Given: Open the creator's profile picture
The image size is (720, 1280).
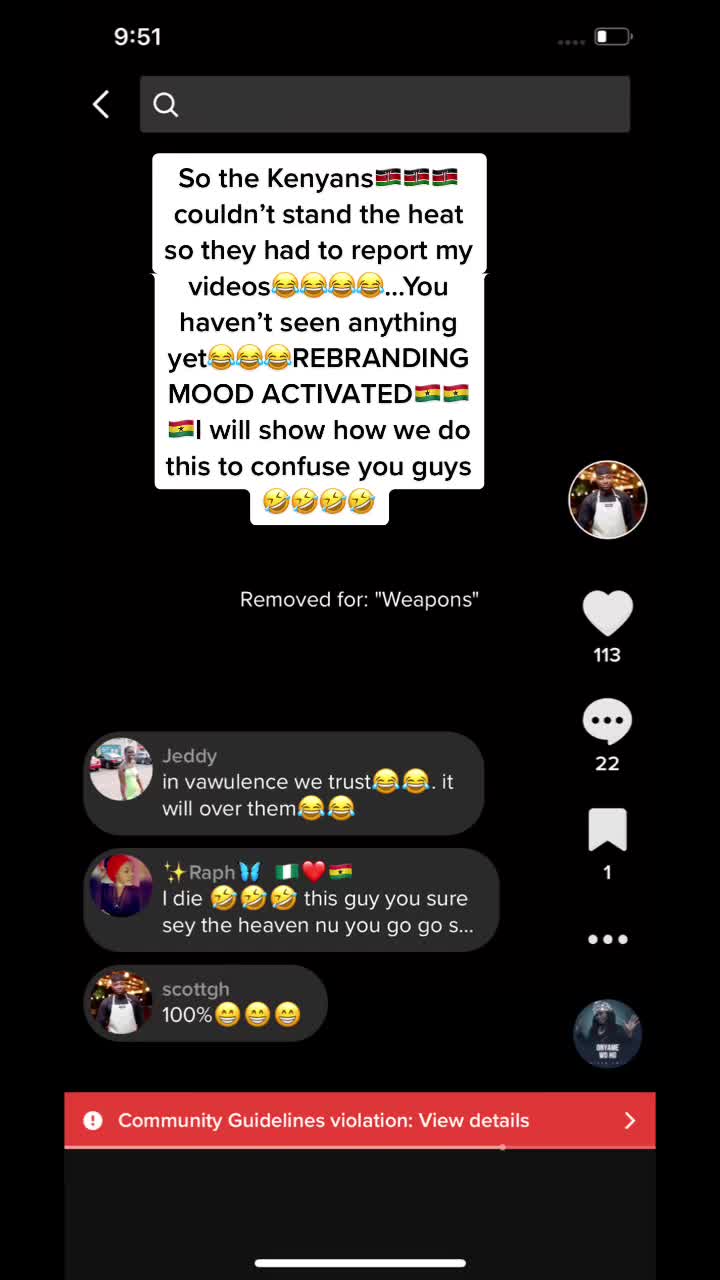Looking at the screenshot, I should 608,500.
